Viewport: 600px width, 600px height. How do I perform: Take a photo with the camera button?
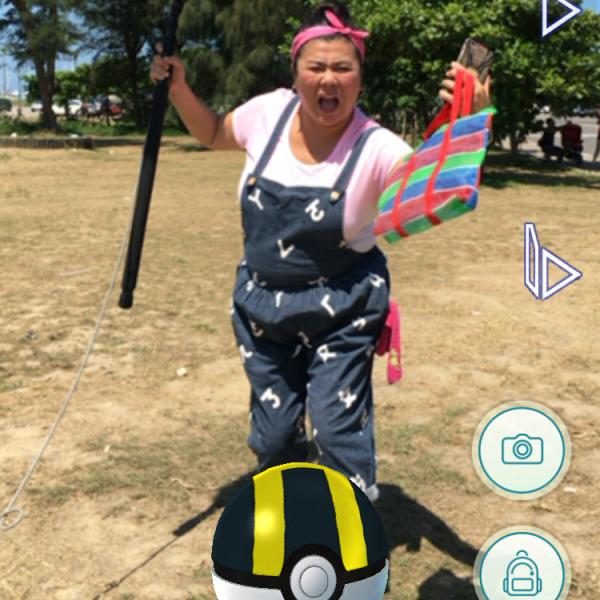click(521, 450)
